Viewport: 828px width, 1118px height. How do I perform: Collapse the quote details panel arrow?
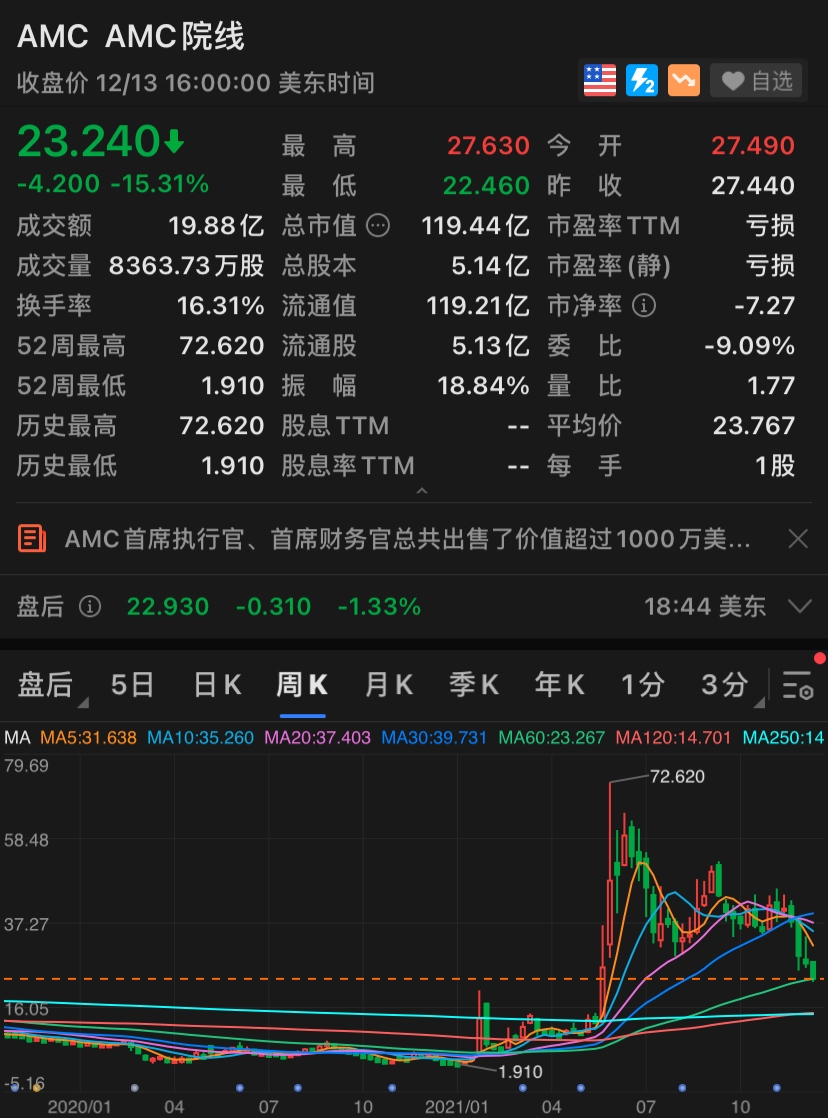[421, 492]
